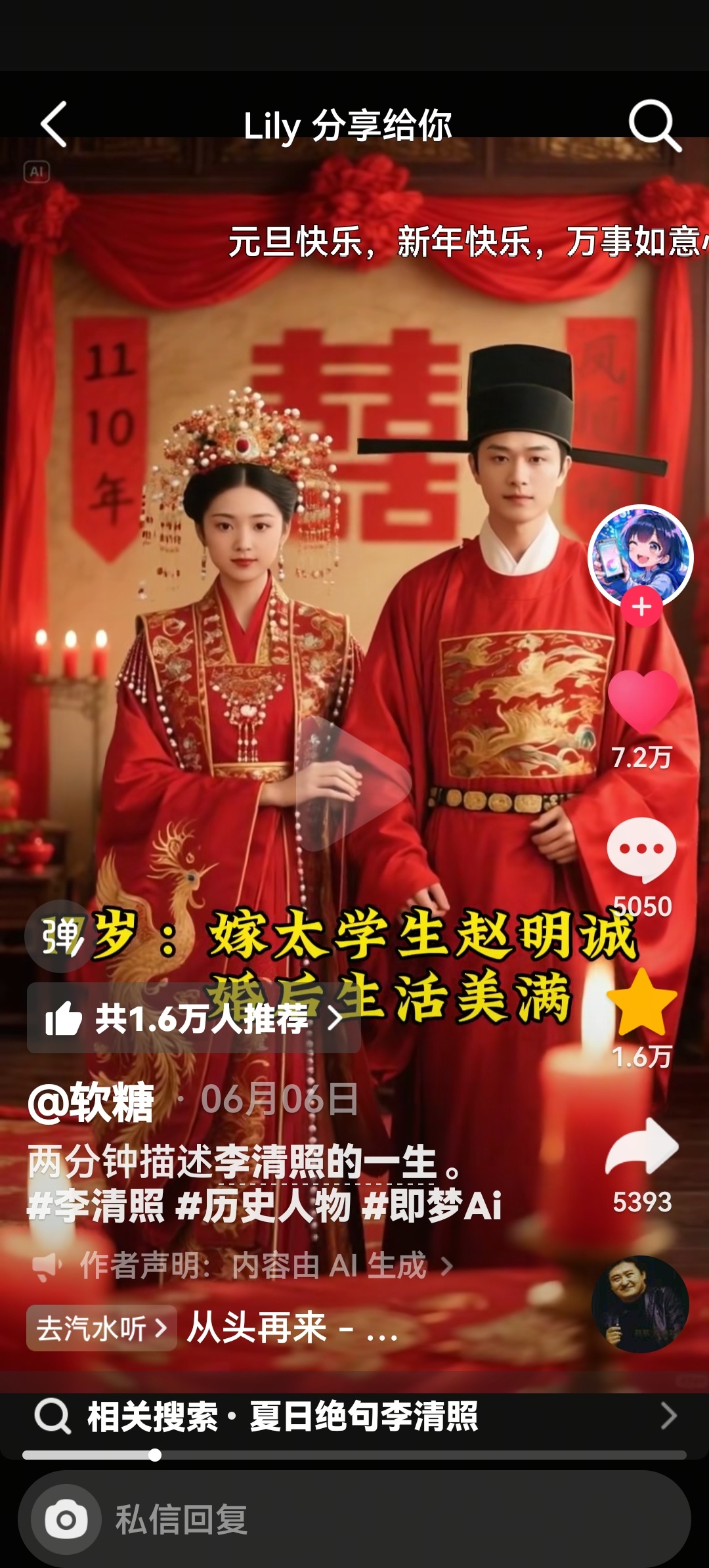Play the paused video
Screen dimensions: 709x1568
353,783
